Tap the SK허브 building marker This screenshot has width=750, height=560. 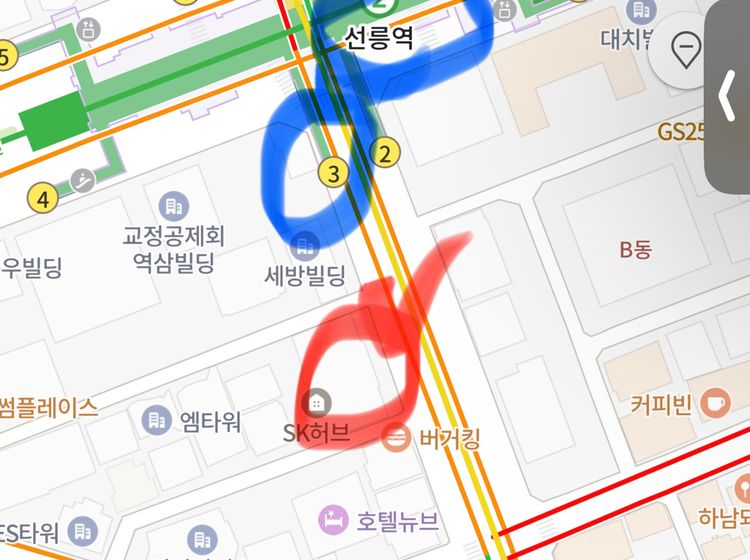[316, 402]
